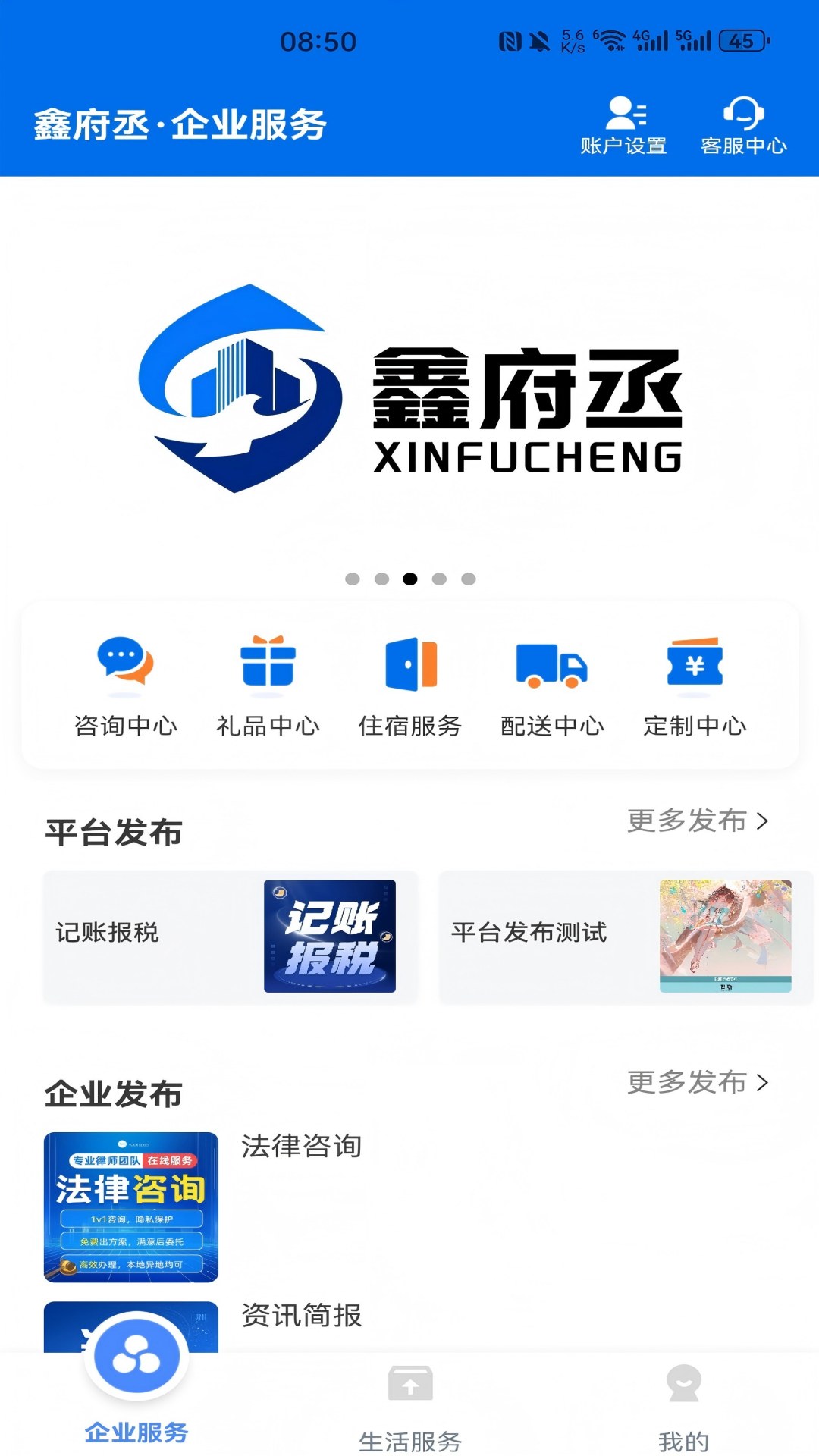The height and width of the screenshot is (1456, 819).
Task: Open the 平台发布 chevron arrow
Action: pyautogui.click(x=762, y=821)
